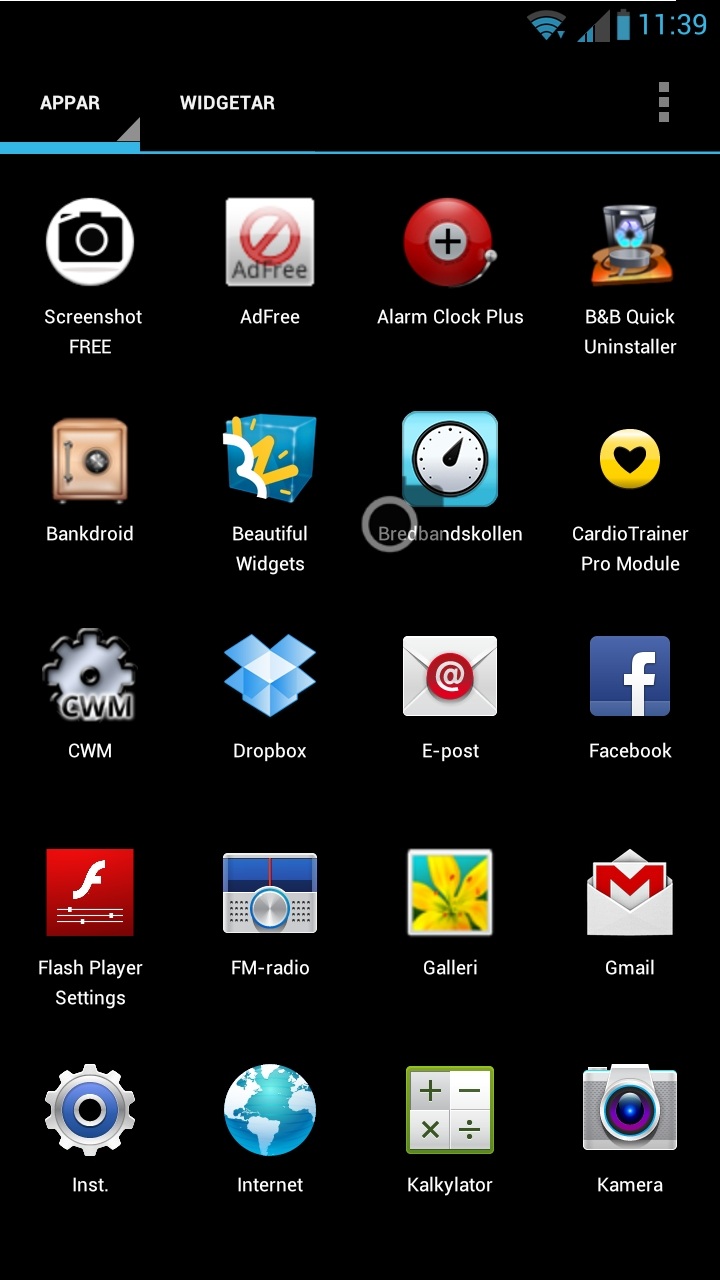Image resolution: width=720 pixels, height=1280 pixels.
Task: Open the Kalkylator app
Action: [x=450, y=1130]
